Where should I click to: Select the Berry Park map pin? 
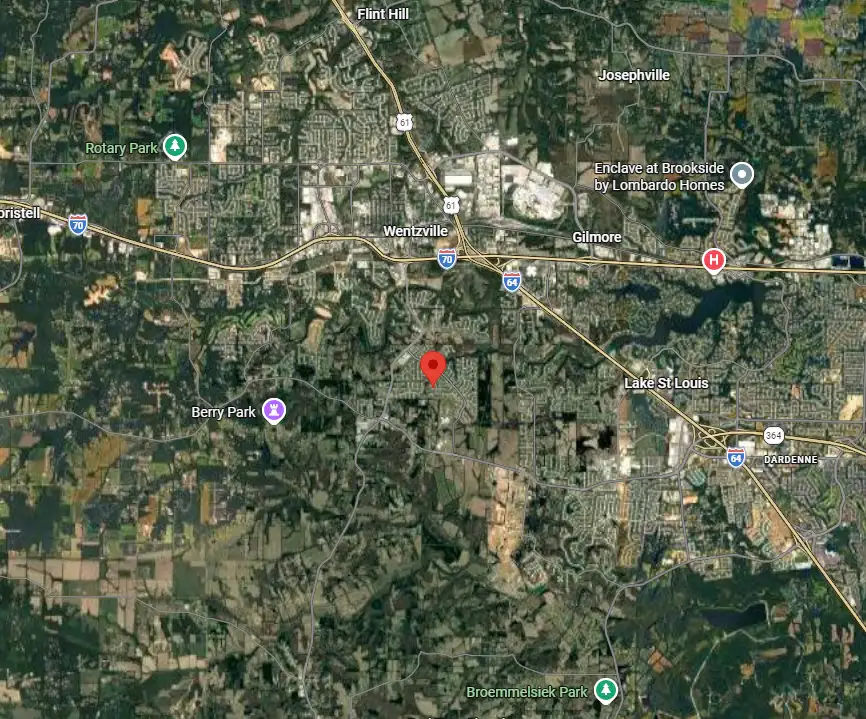click(273, 410)
